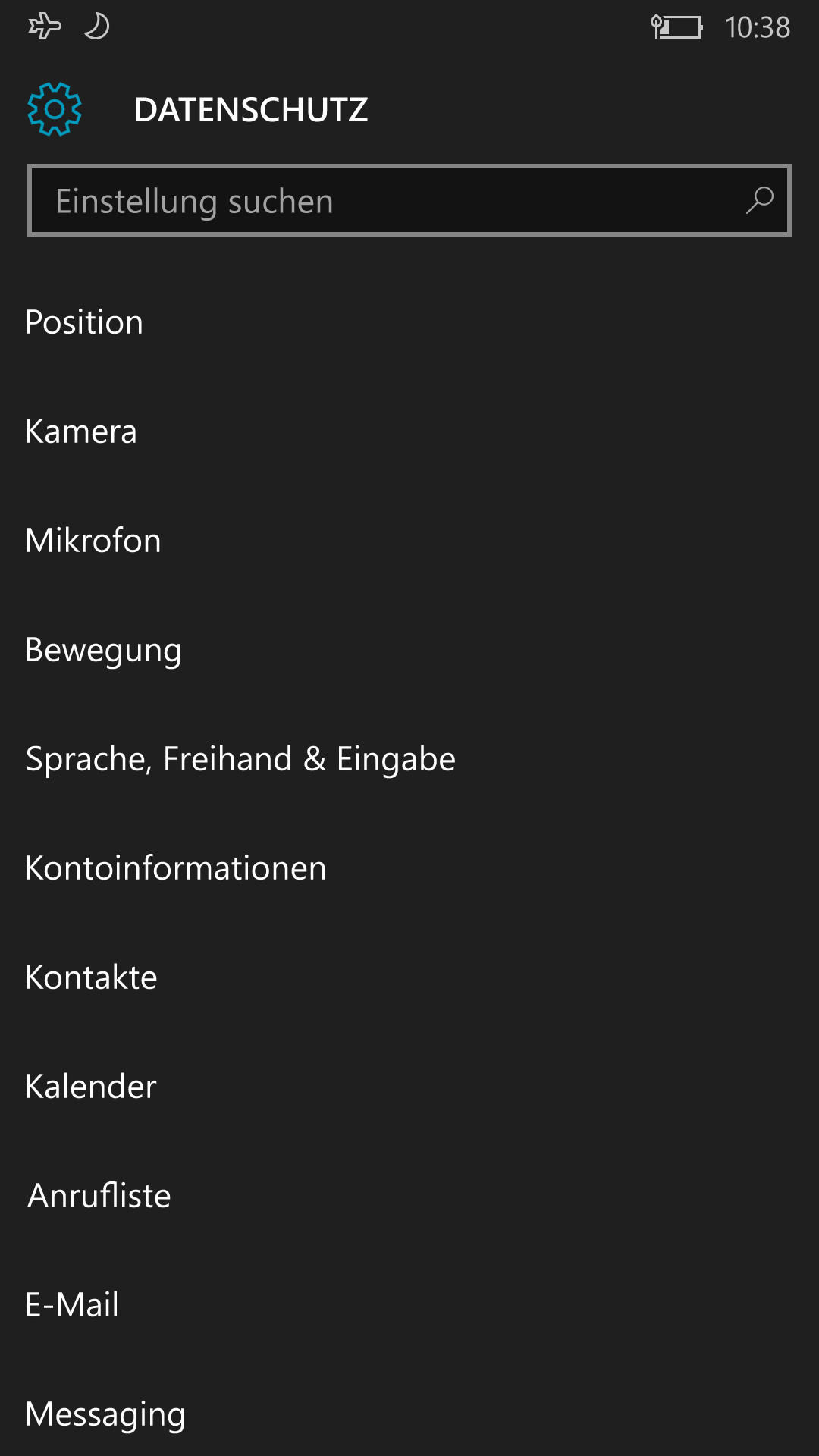Open Sprache, Freihand & Eingabe
This screenshot has height=1456, width=819.
coord(409,759)
